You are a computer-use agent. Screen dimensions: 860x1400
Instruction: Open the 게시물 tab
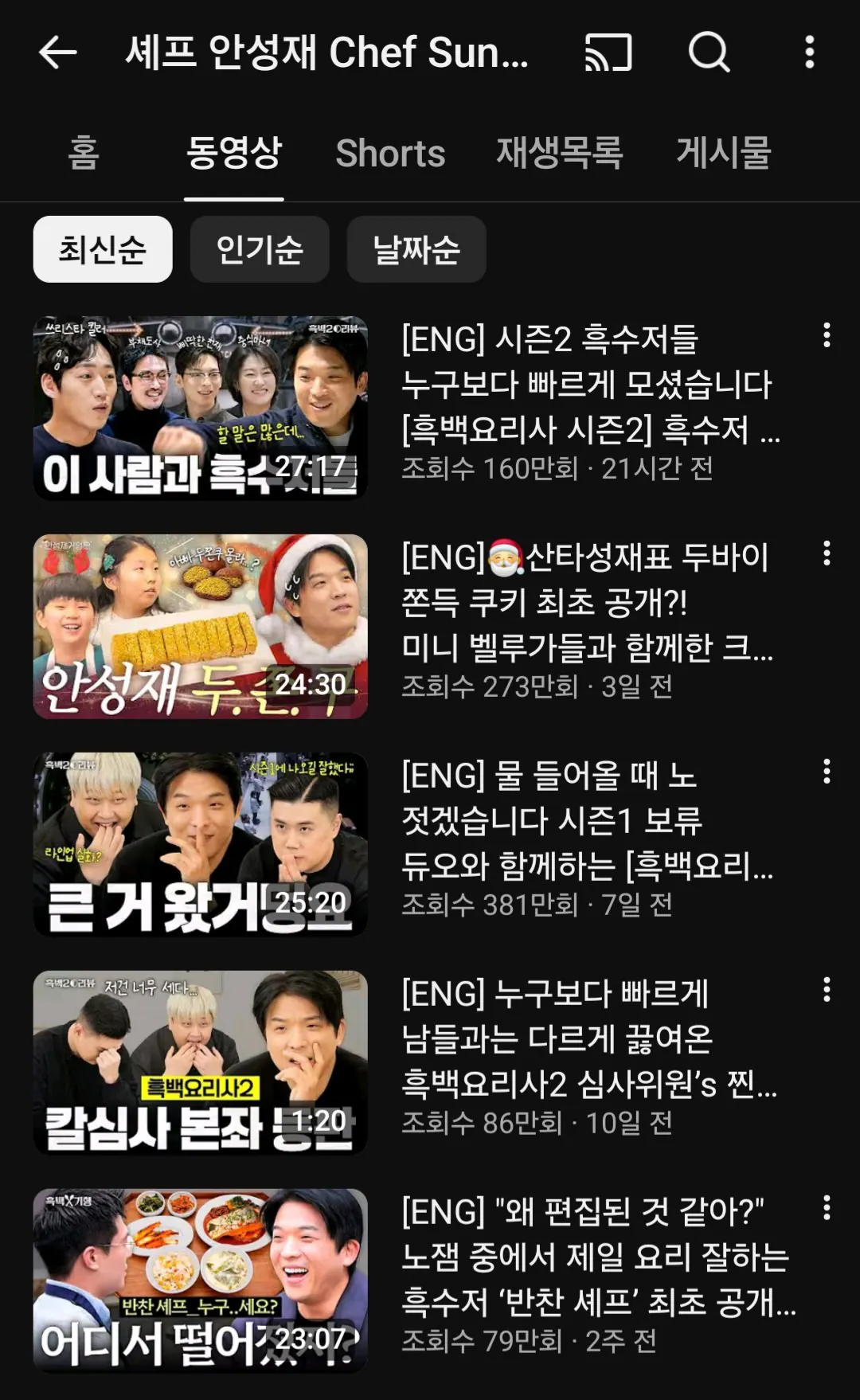[723, 153]
